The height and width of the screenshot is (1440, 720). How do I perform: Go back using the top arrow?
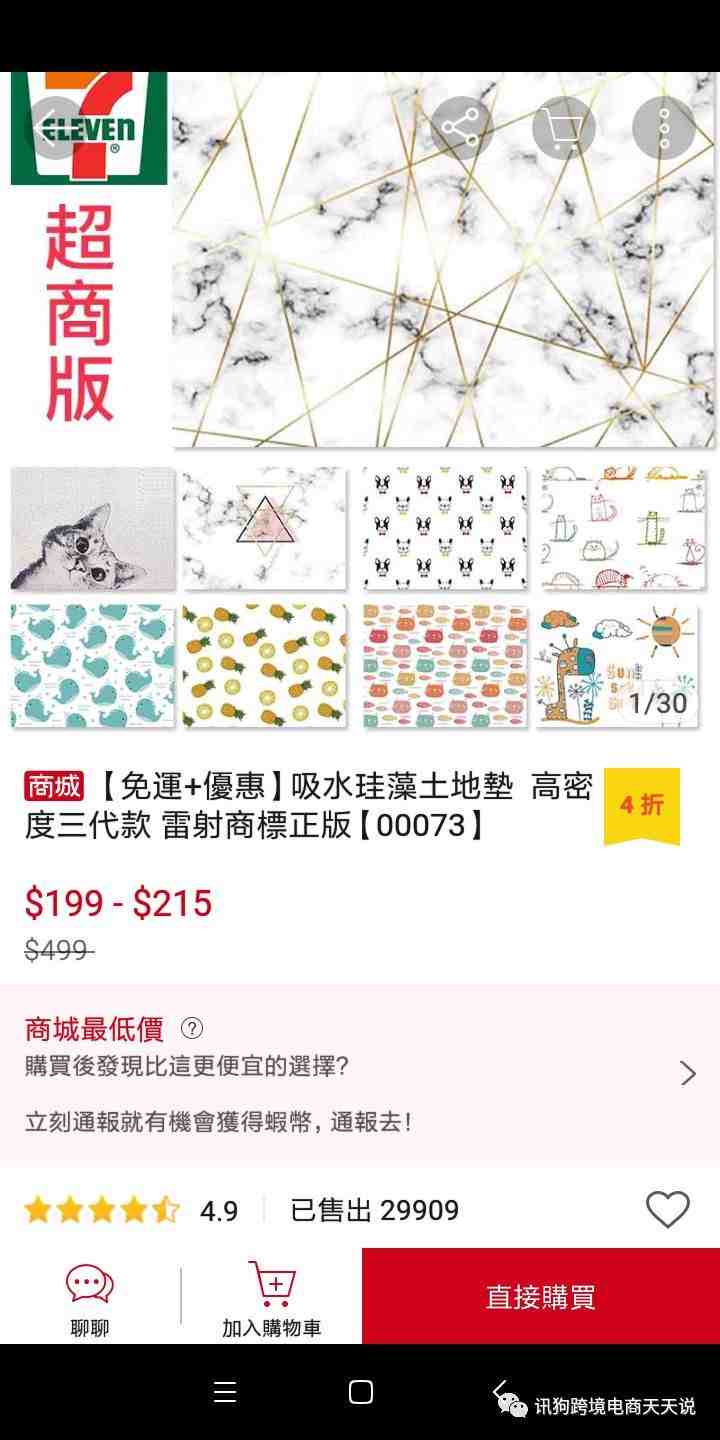click(x=50, y=128)
